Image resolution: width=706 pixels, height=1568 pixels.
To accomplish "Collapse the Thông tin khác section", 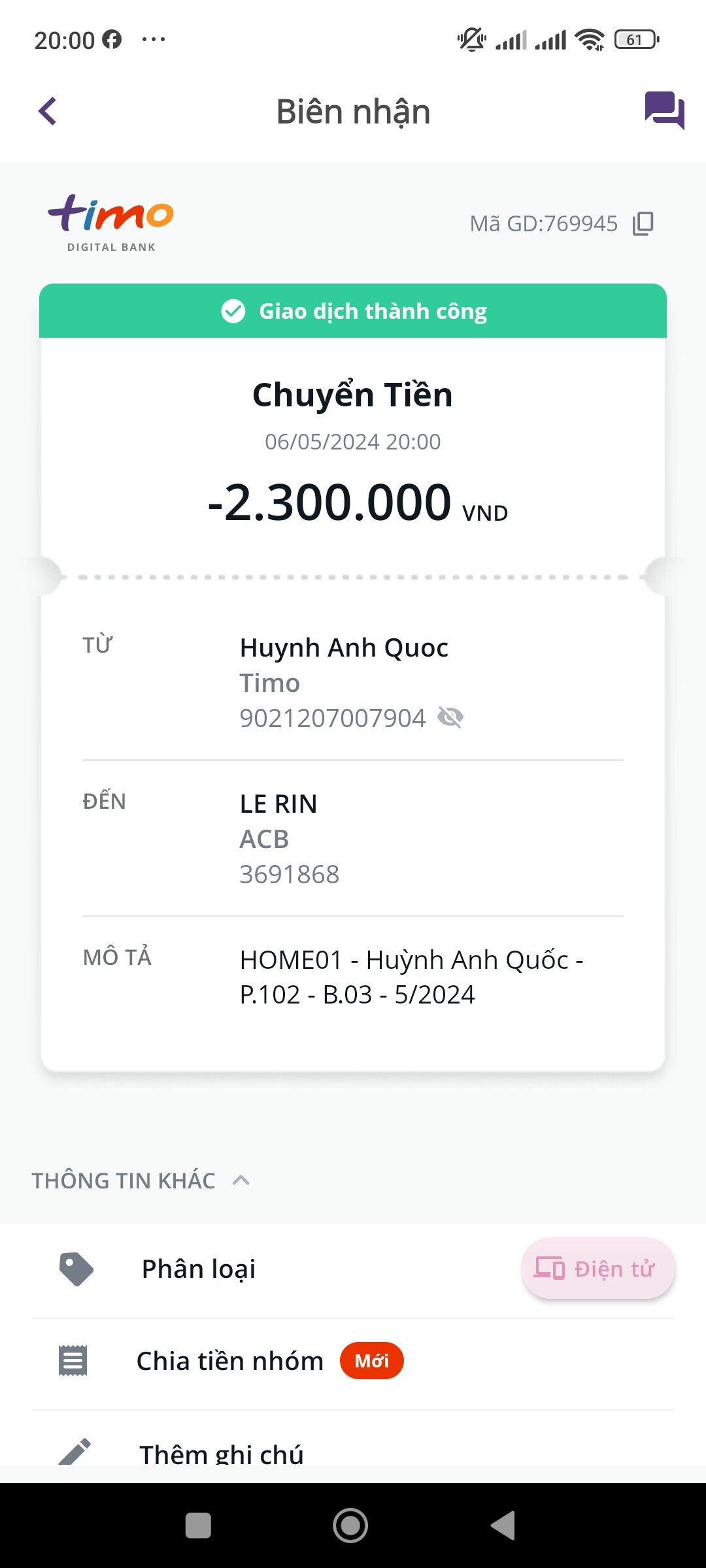I will point(241,1181).
